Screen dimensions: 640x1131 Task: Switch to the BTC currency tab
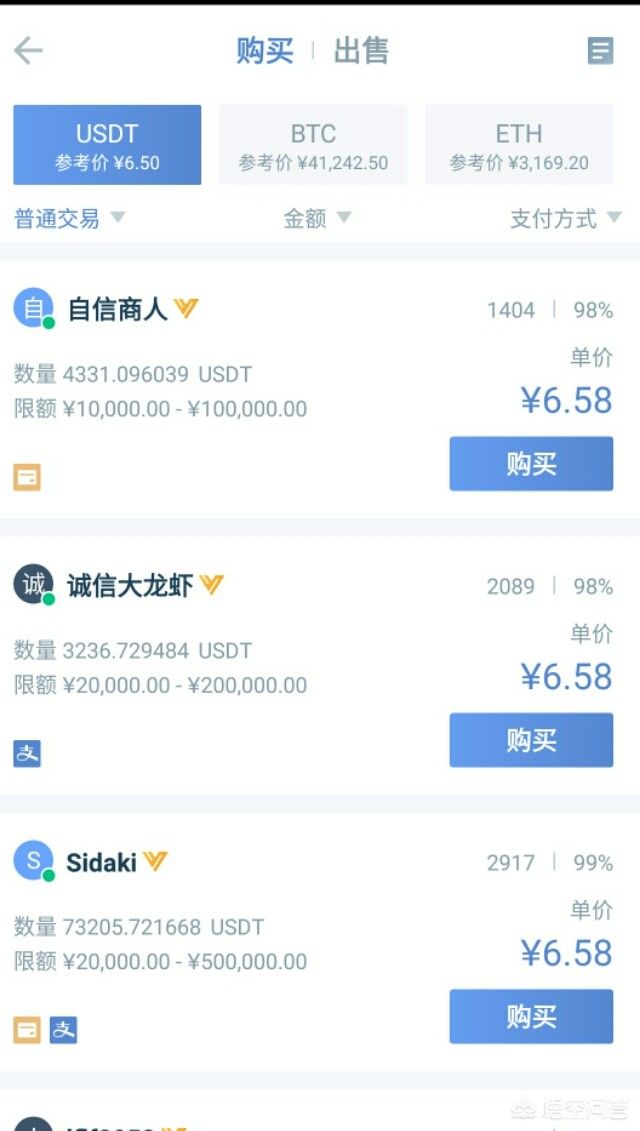pyautogui.click(x=313, y=145)
